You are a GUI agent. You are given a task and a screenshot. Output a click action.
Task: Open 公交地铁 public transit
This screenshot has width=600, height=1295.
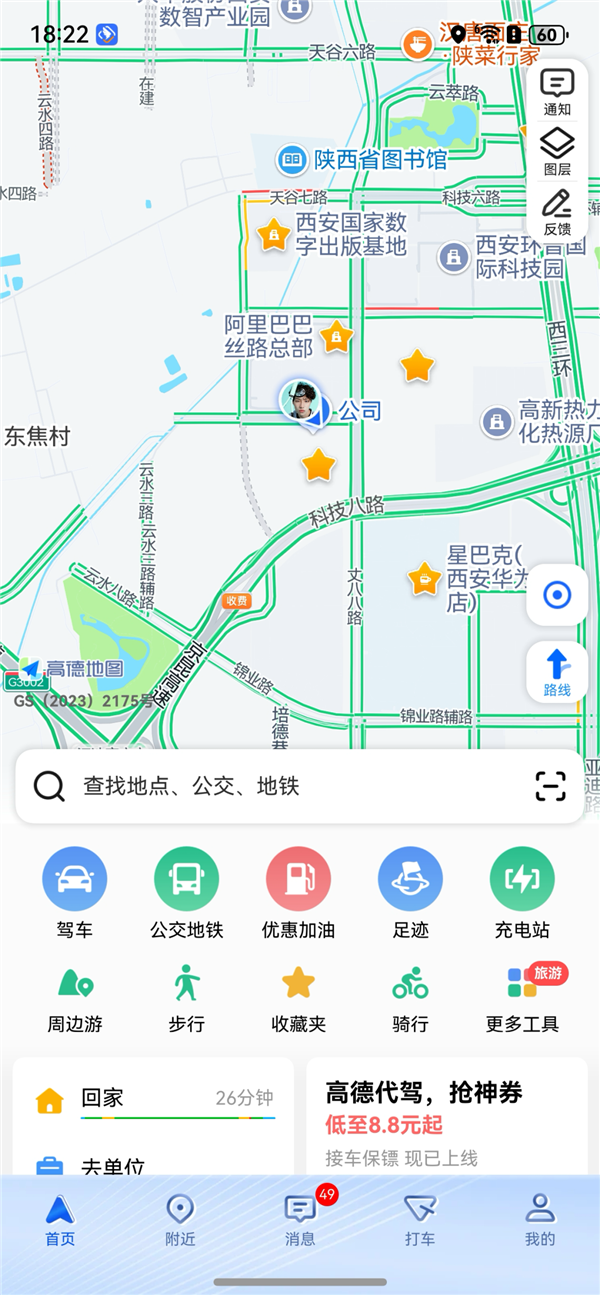click(187, 892)
